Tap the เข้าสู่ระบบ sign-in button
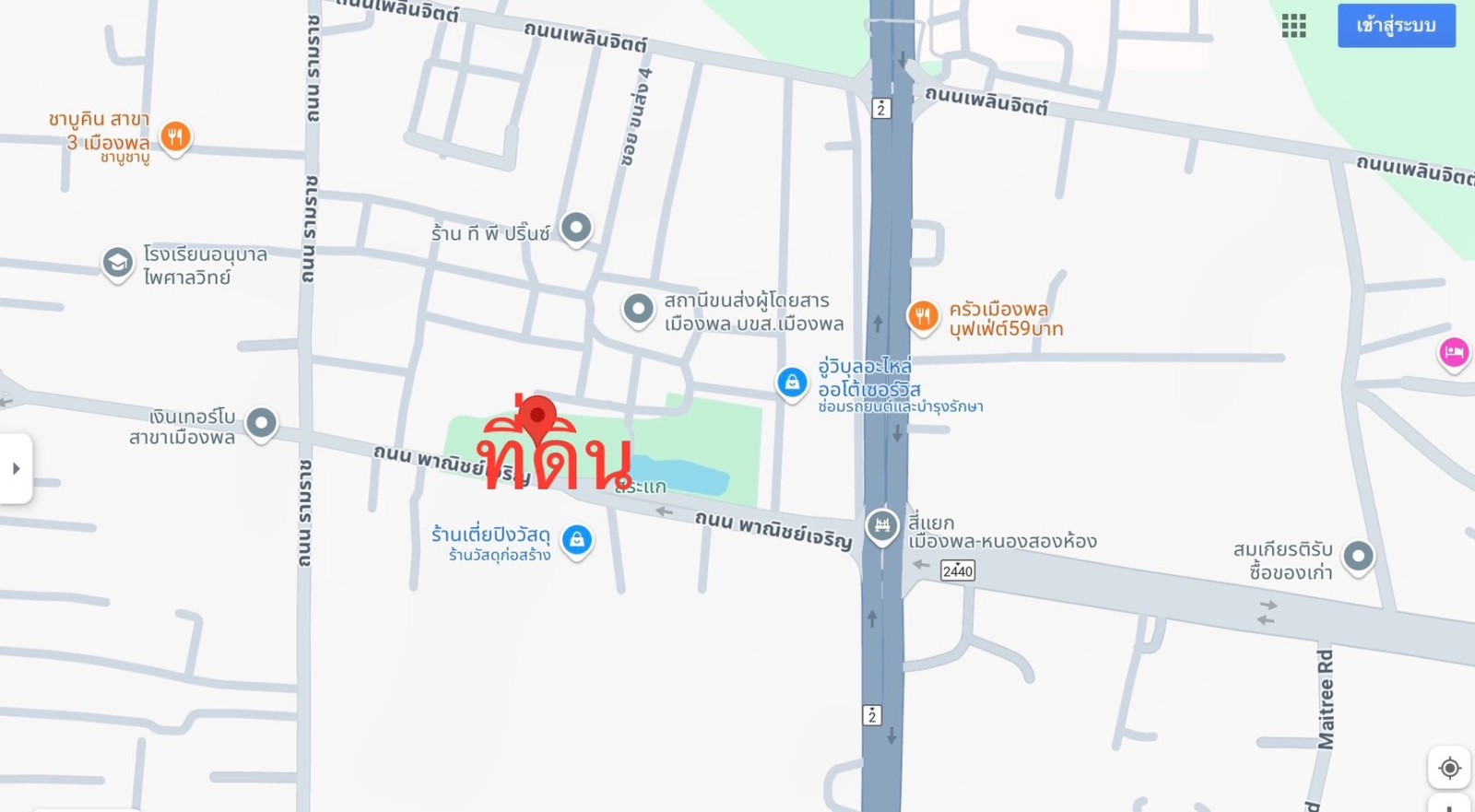 1396,26
